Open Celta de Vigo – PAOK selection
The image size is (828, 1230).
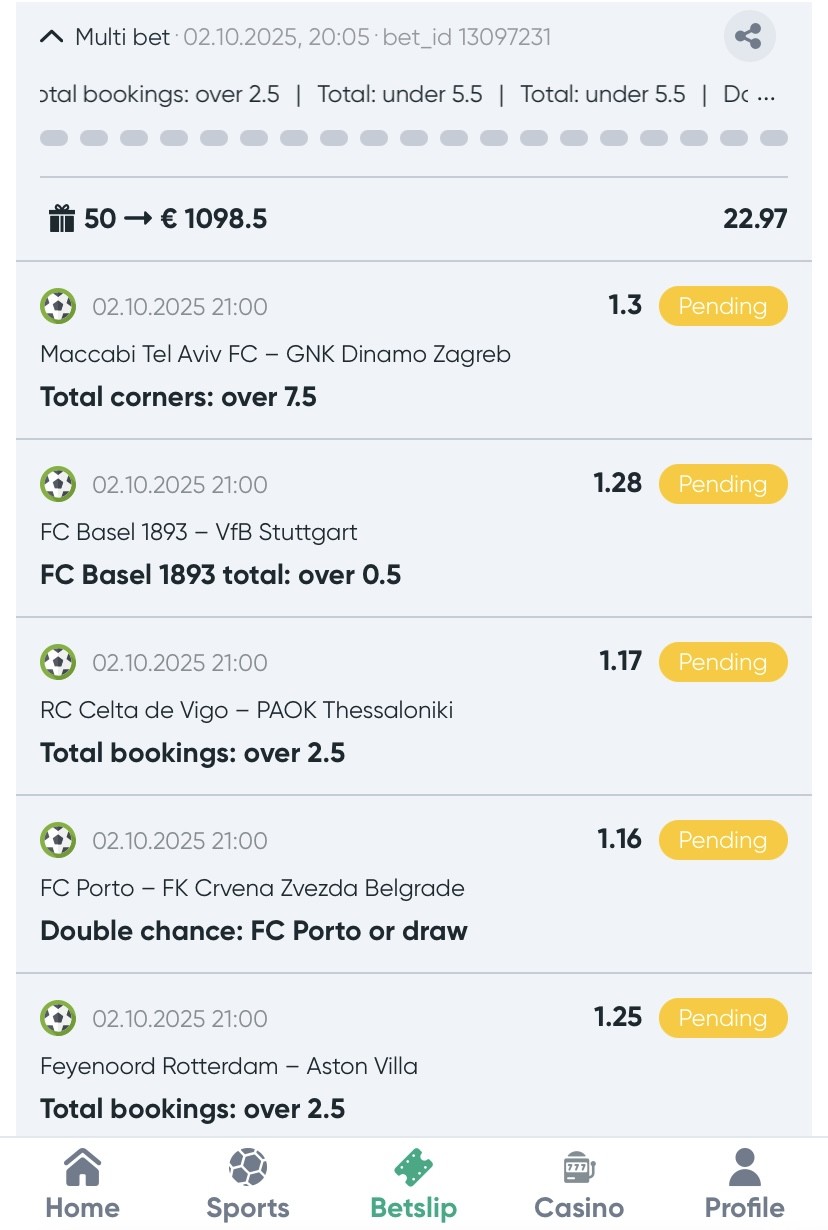tap(246, 710)
